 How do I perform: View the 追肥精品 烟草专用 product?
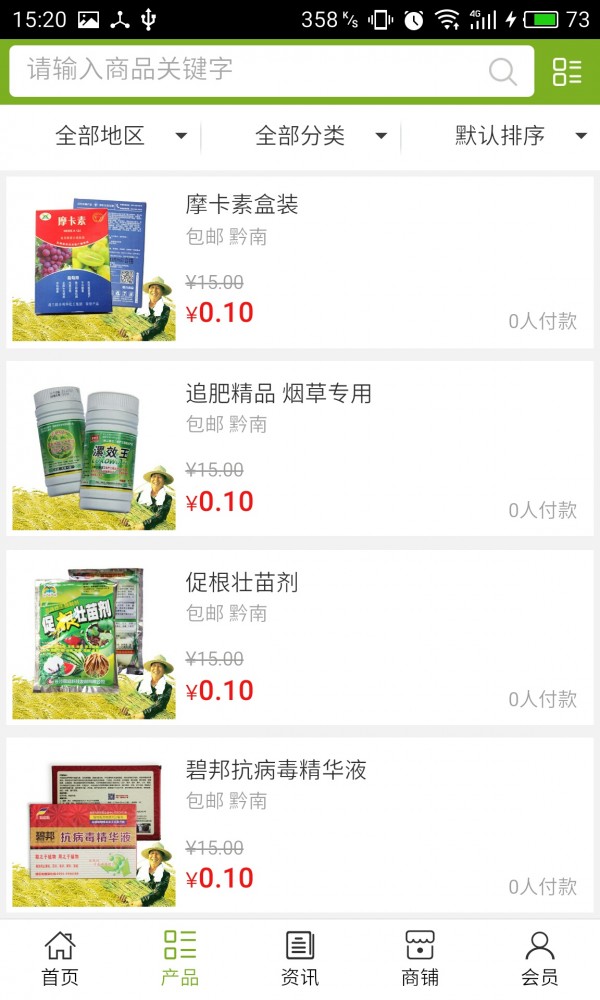(300, 450)
